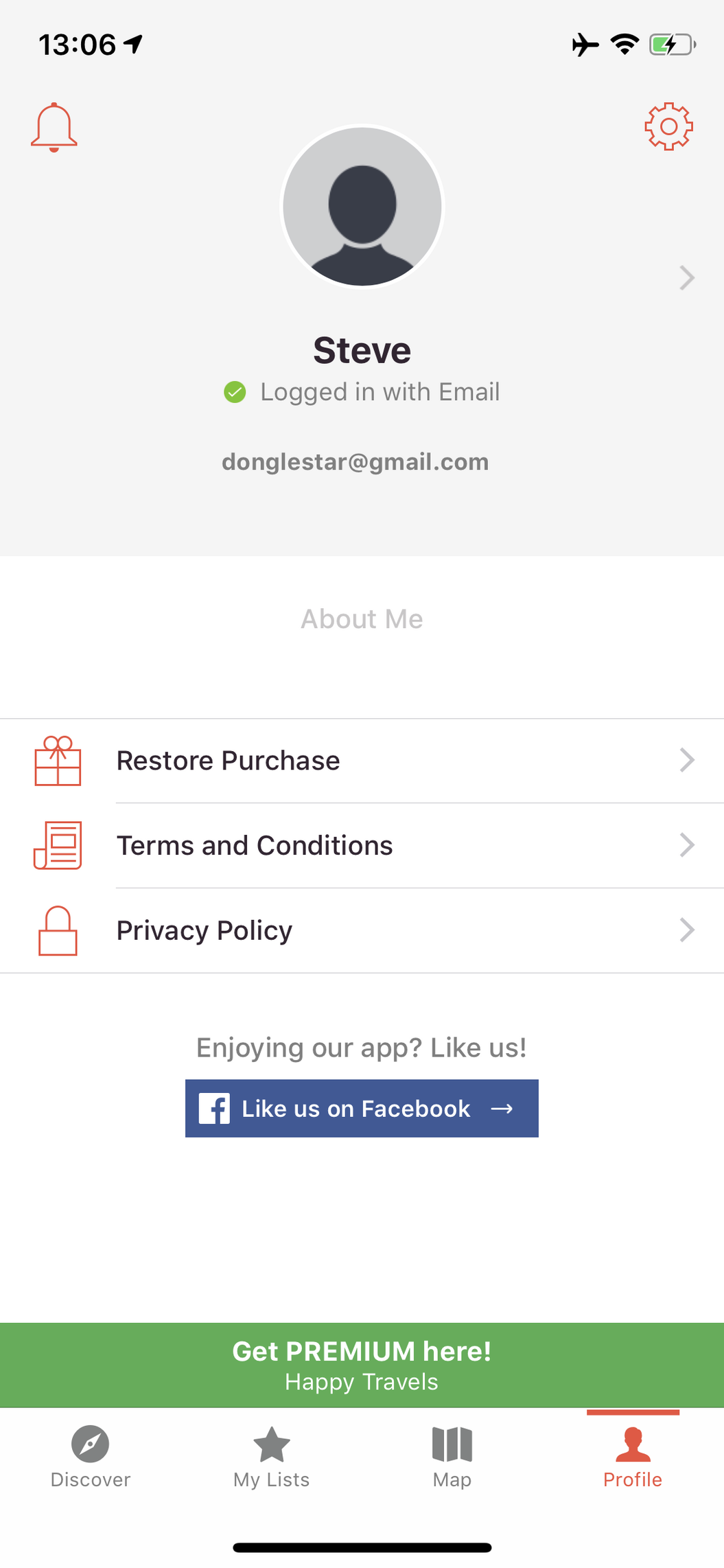Viewport: 724px width, 1568px height.
Task: Edit the About Me field
Action: tap(362, 619)
